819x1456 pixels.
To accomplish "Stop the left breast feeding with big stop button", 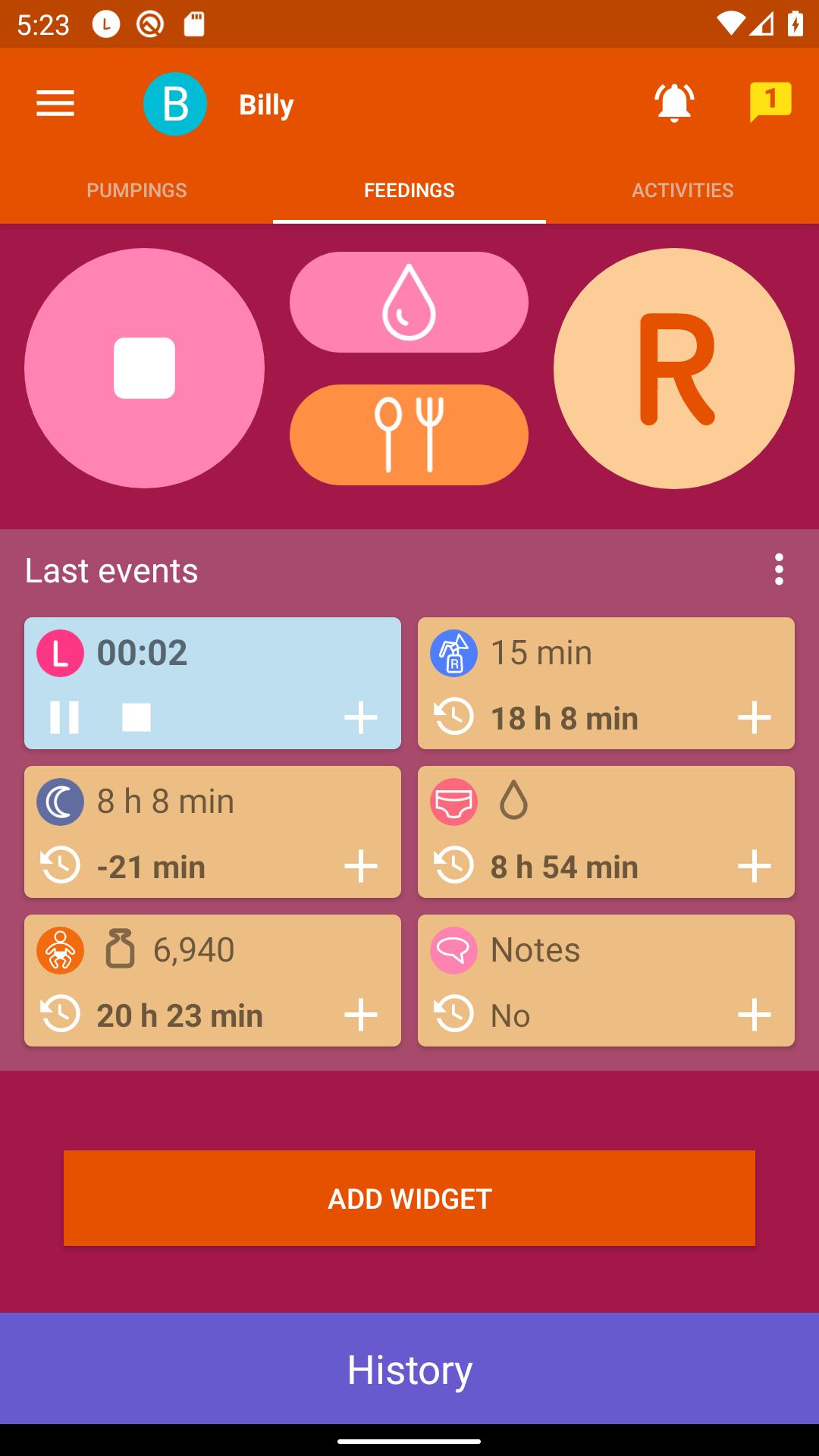I will 144,369.
